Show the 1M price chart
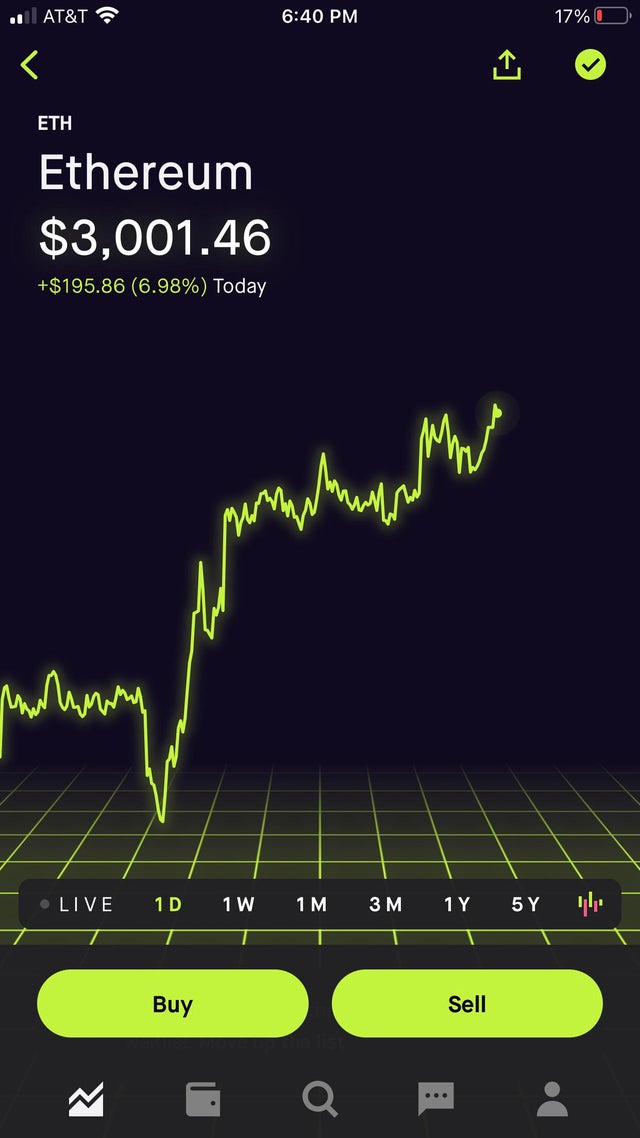Screen dimensions: 640x1138 click(x=311, y=904)
